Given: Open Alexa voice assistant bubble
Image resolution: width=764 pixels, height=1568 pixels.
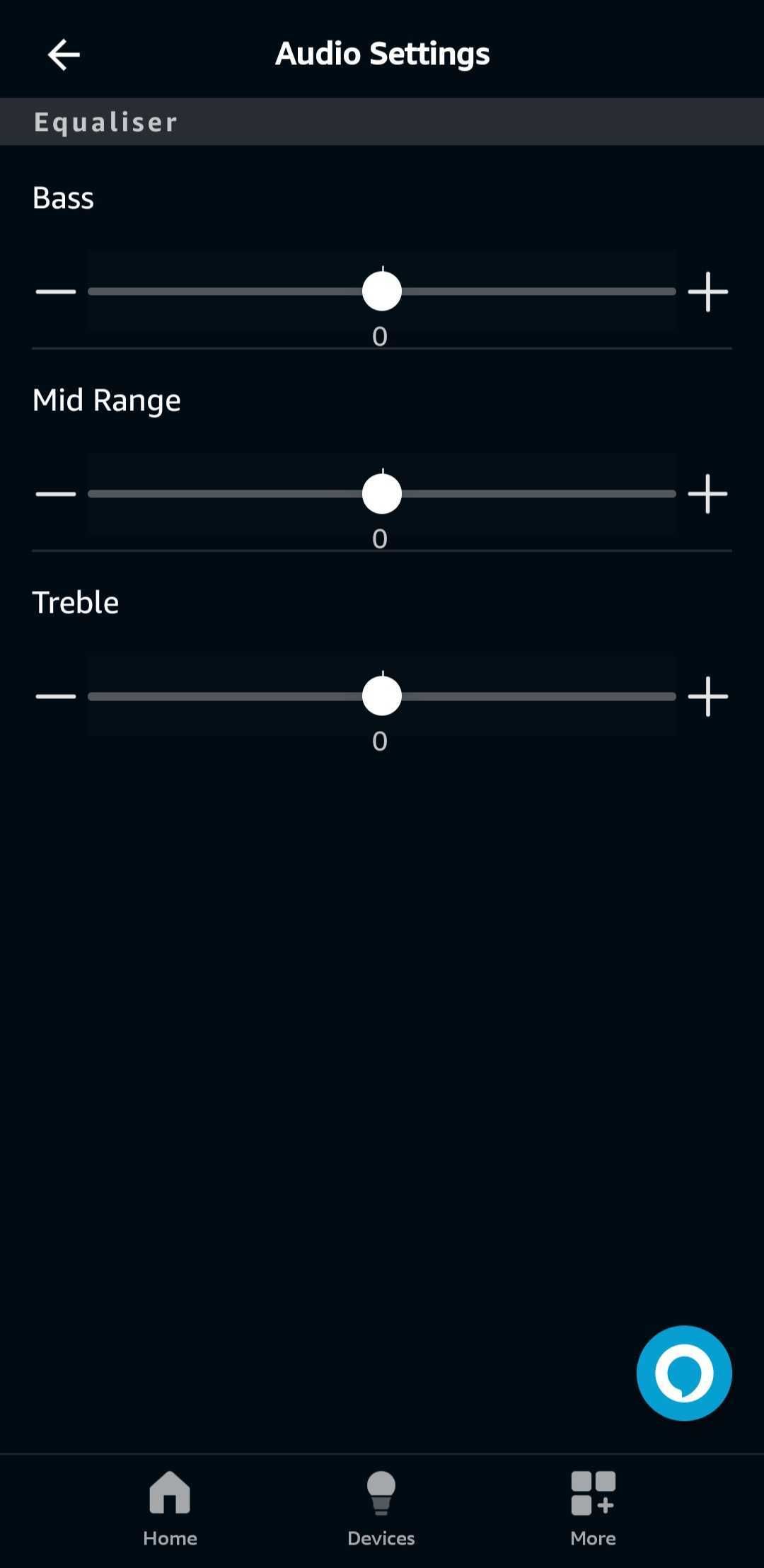Looking at the screenshot, I should tap(684, 1371).
